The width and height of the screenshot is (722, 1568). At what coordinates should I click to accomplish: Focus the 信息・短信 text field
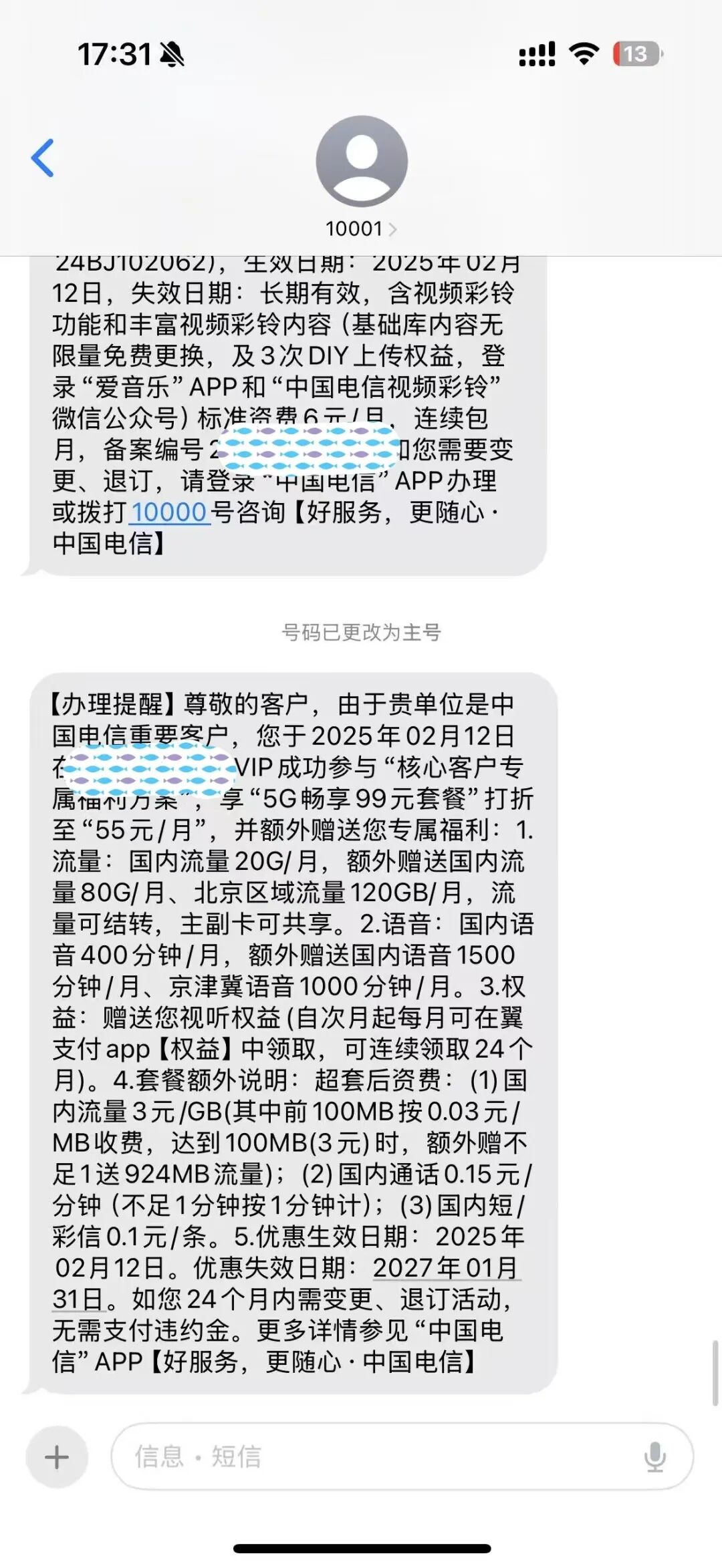point(374,1456)
